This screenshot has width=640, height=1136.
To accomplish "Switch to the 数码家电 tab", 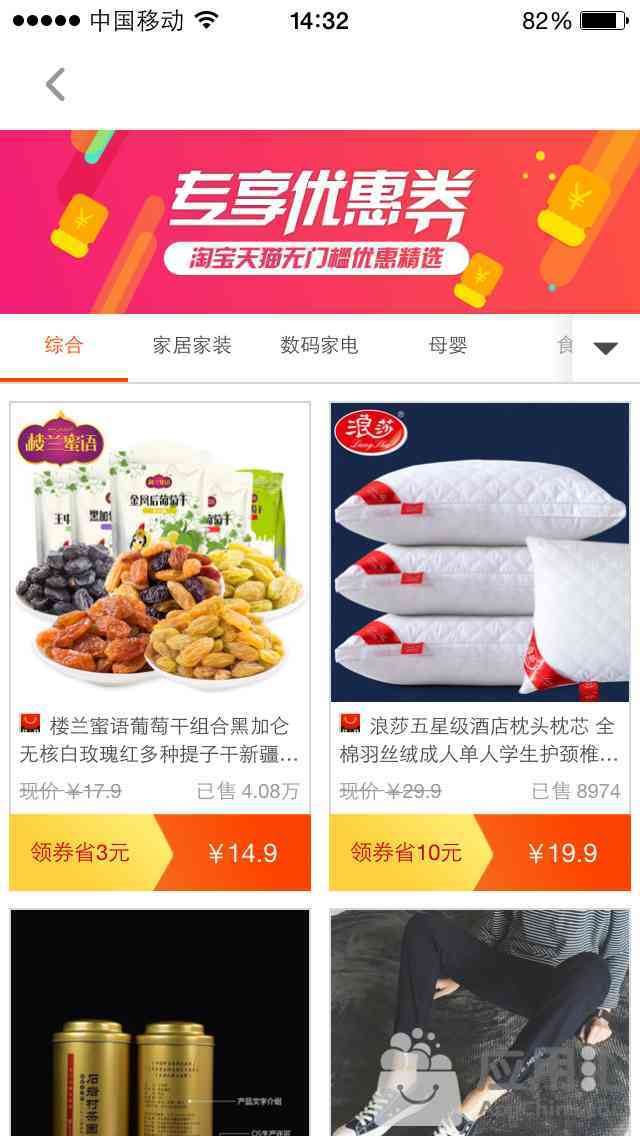I will tap(319, 346).
